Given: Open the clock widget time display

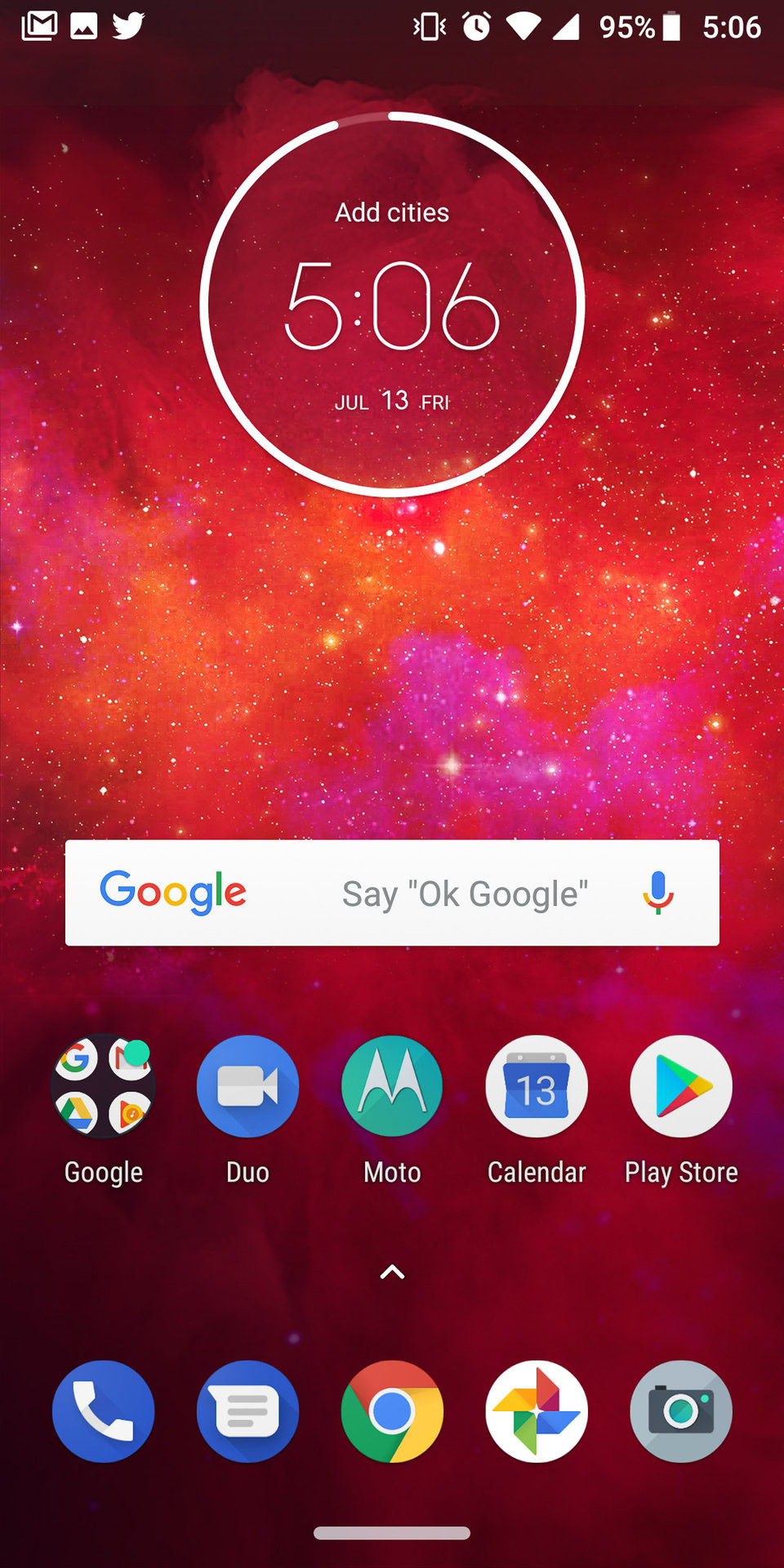Looking at the screenshot, I should point(392,305).
